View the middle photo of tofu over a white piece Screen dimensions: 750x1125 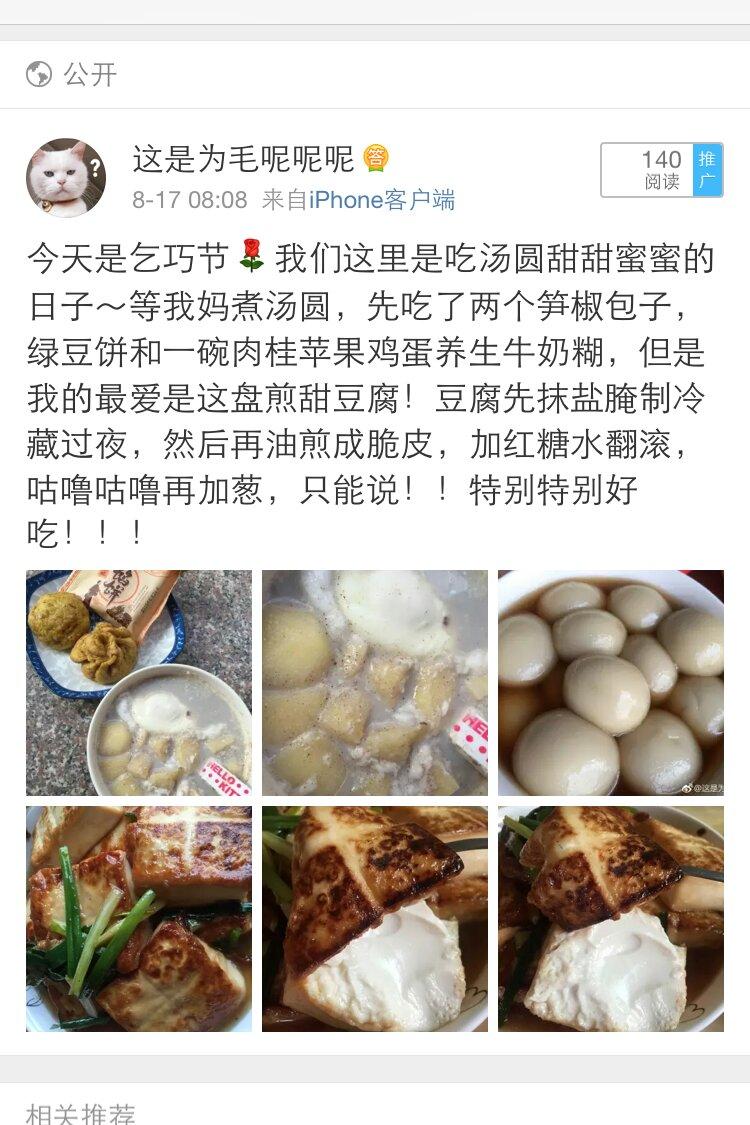click(x=375, y=919)
